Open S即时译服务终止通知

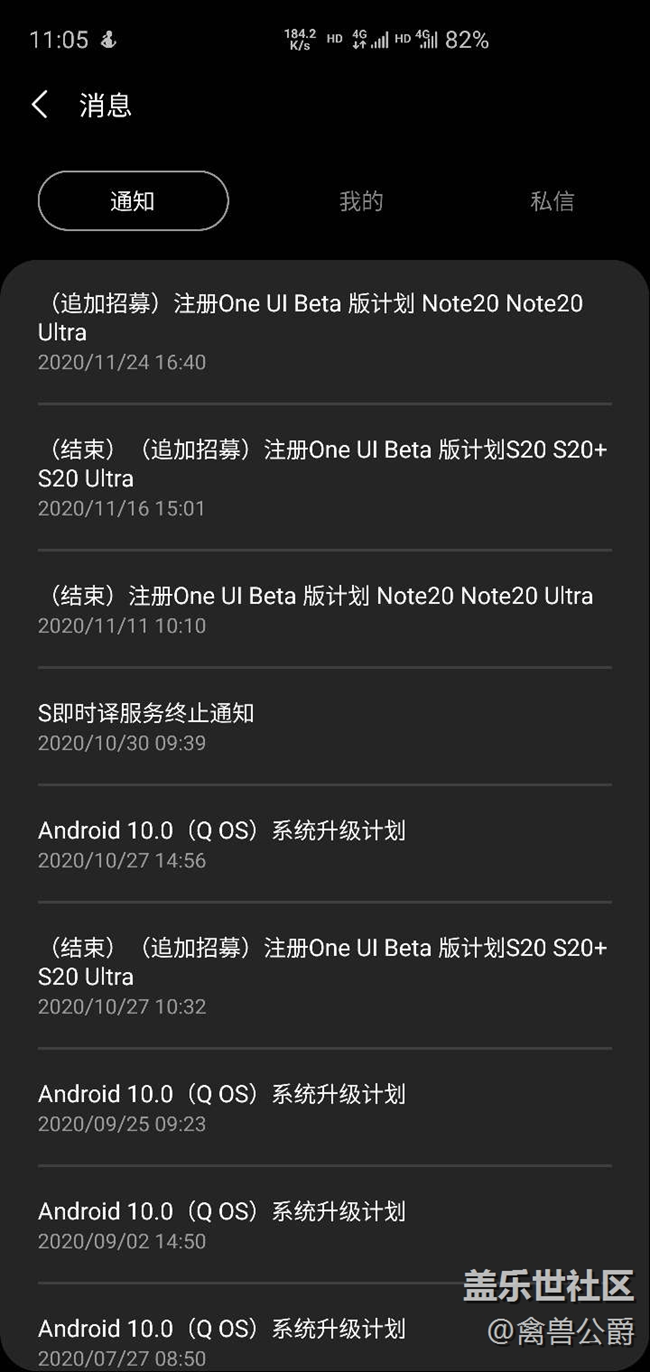tap(146, 726)
